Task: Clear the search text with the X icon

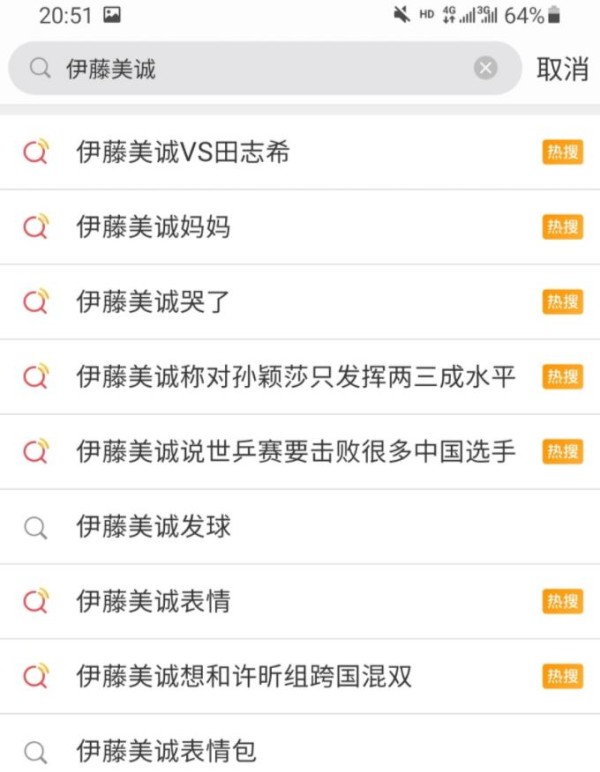Action: click(485, 68)
